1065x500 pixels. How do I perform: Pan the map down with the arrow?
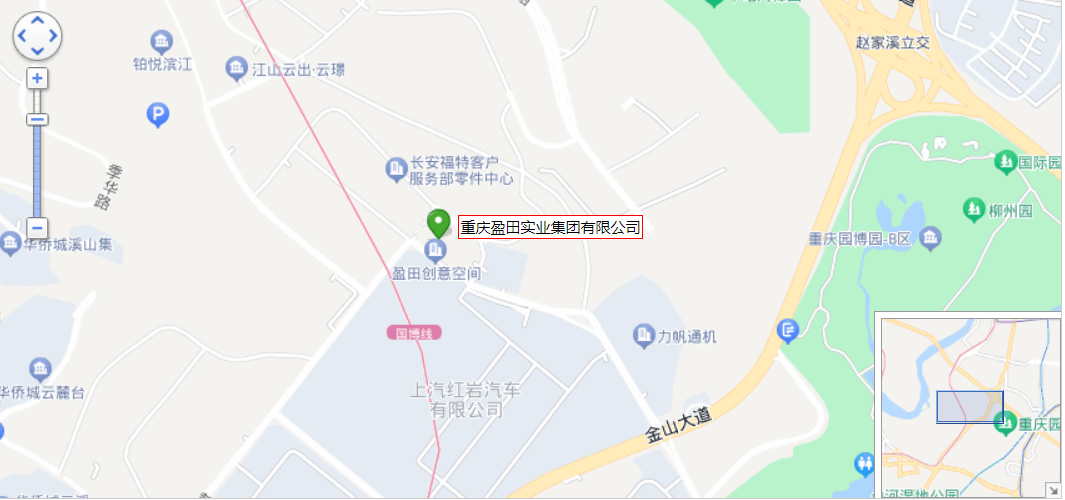(x=37, y=51)
